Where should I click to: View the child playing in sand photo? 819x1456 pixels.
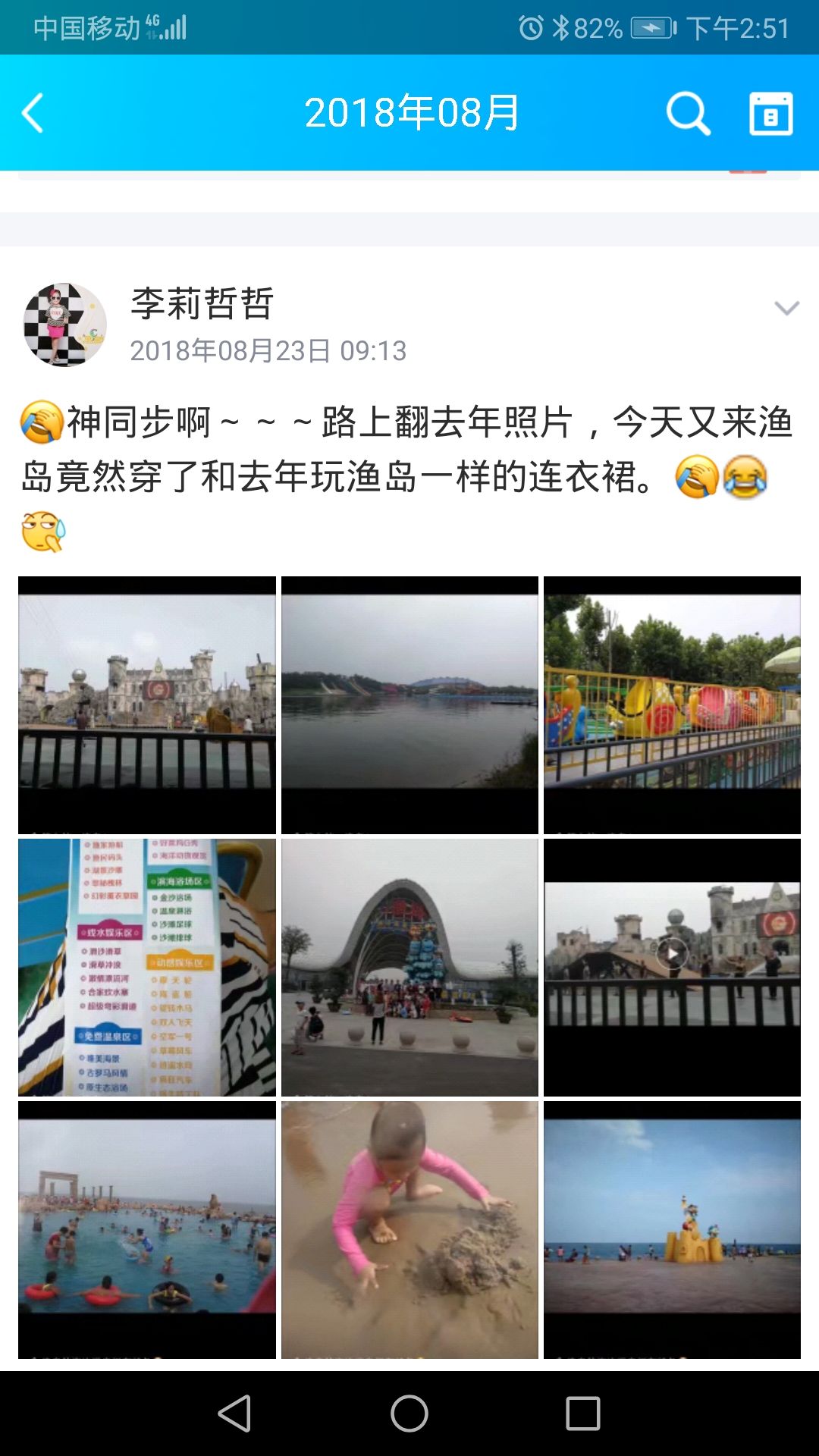click(409, 1229)
